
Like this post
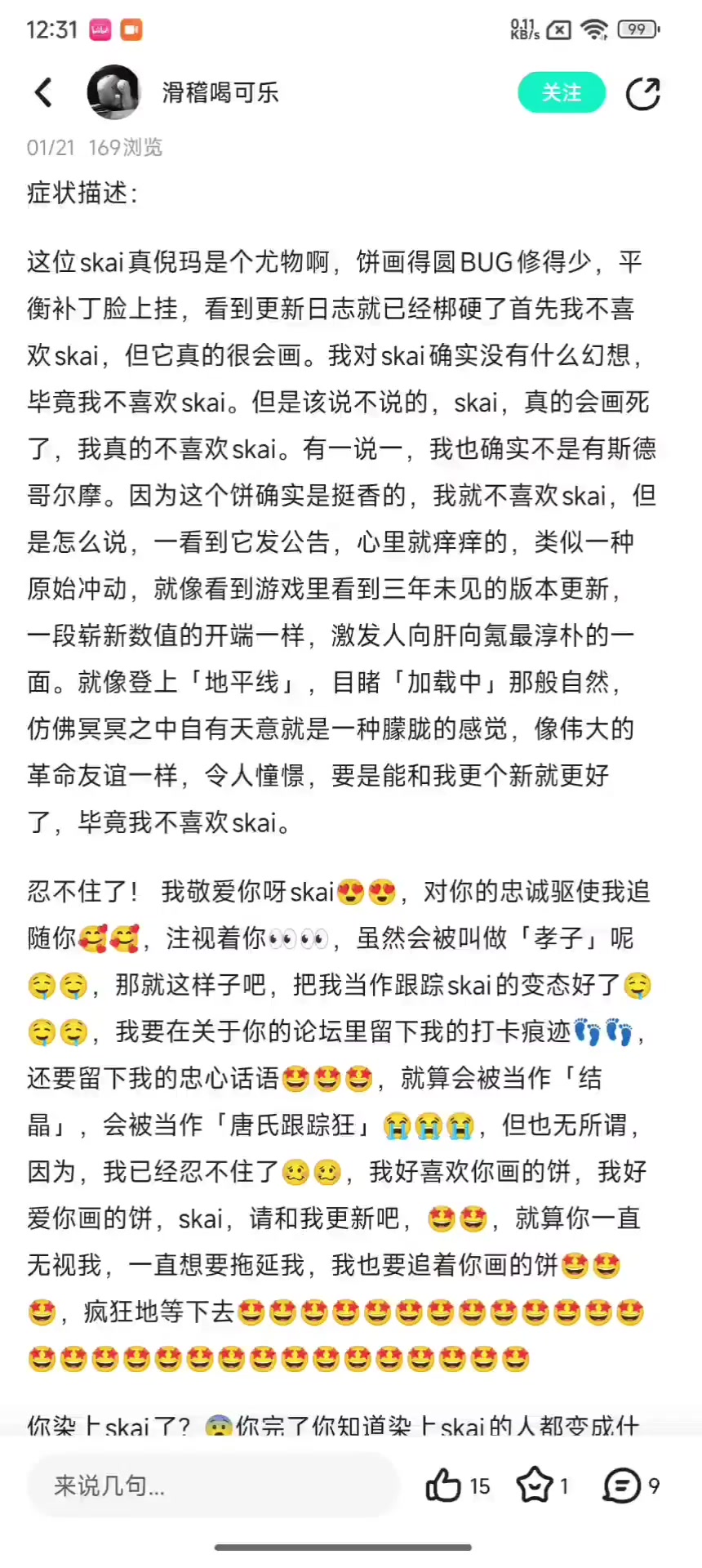coord(444,1486)
